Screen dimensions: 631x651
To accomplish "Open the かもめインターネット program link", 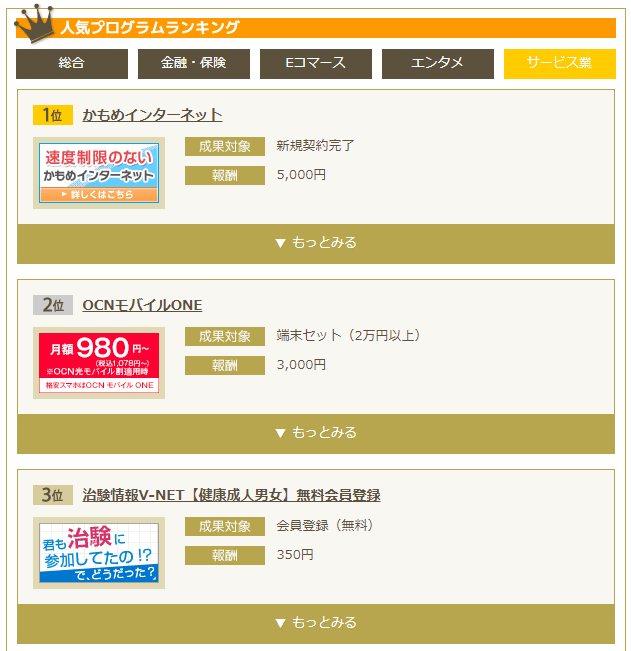I will [152, 115].
